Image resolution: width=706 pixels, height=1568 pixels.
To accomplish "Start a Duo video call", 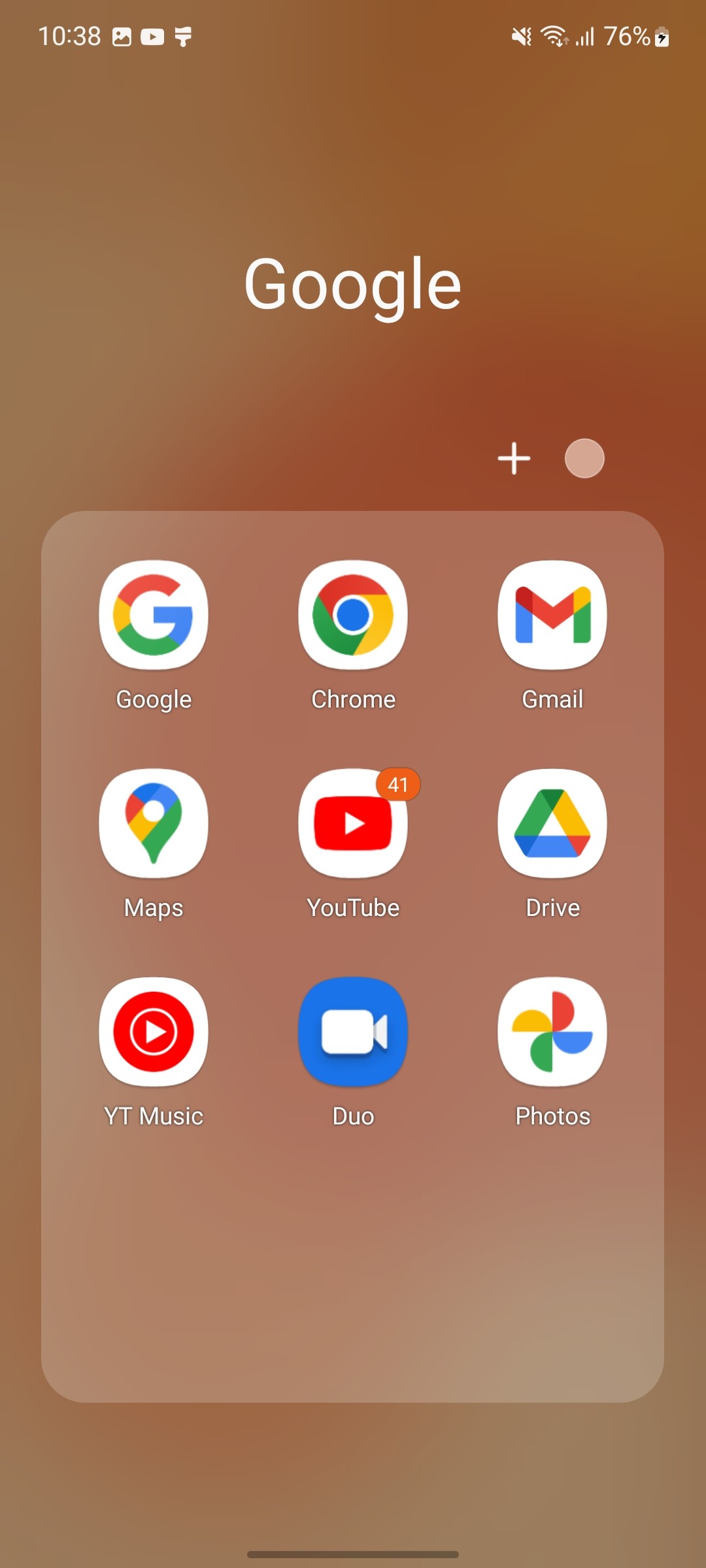I will coord(353,1031).
